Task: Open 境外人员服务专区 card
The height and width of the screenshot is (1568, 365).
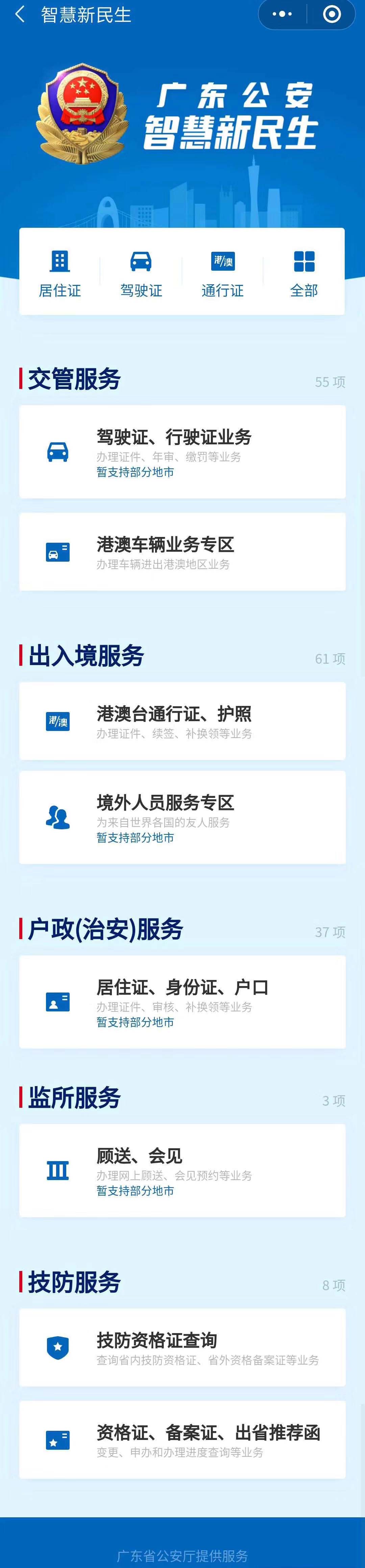Action: pos(182,817)
